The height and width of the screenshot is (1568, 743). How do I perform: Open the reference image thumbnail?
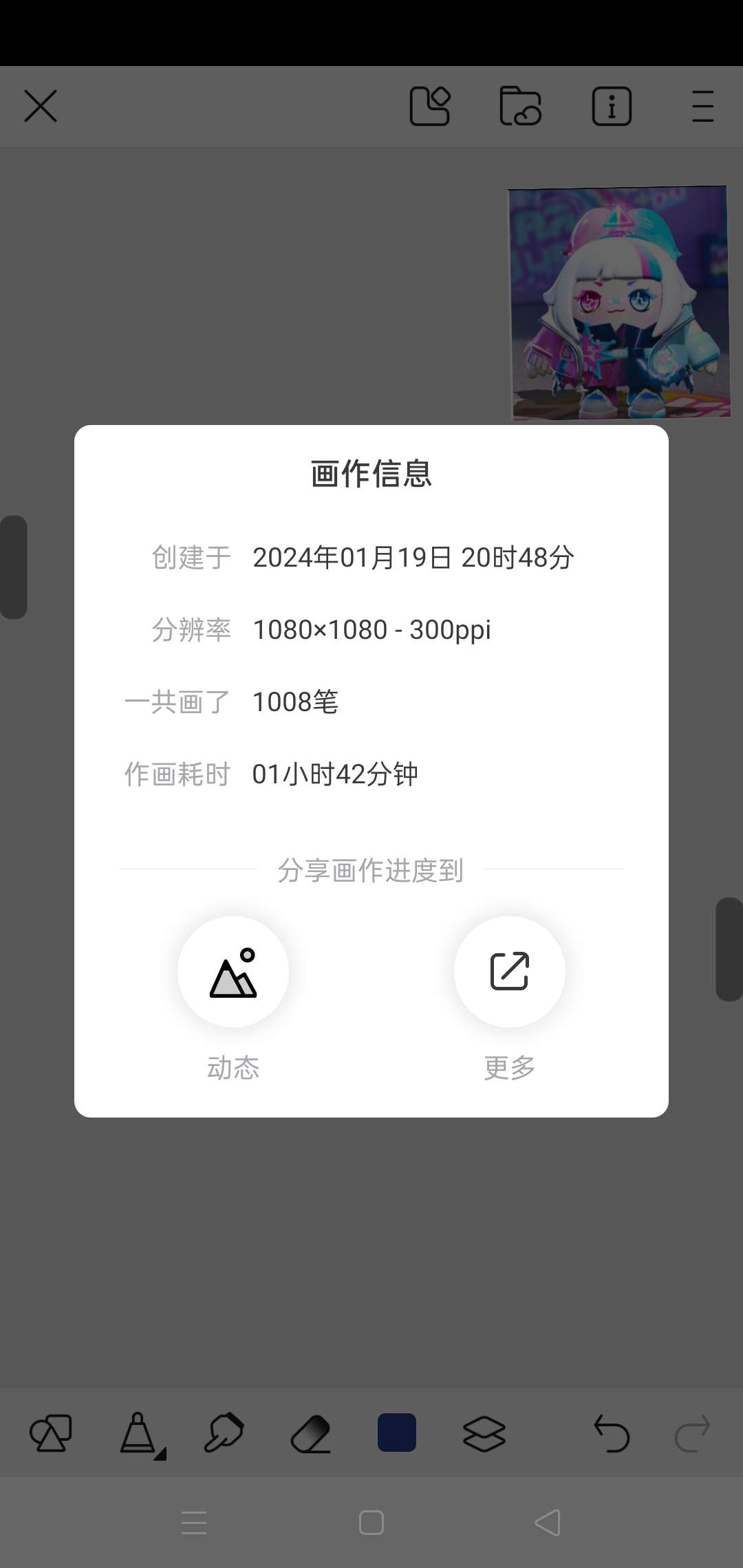[x=618, y=303]
